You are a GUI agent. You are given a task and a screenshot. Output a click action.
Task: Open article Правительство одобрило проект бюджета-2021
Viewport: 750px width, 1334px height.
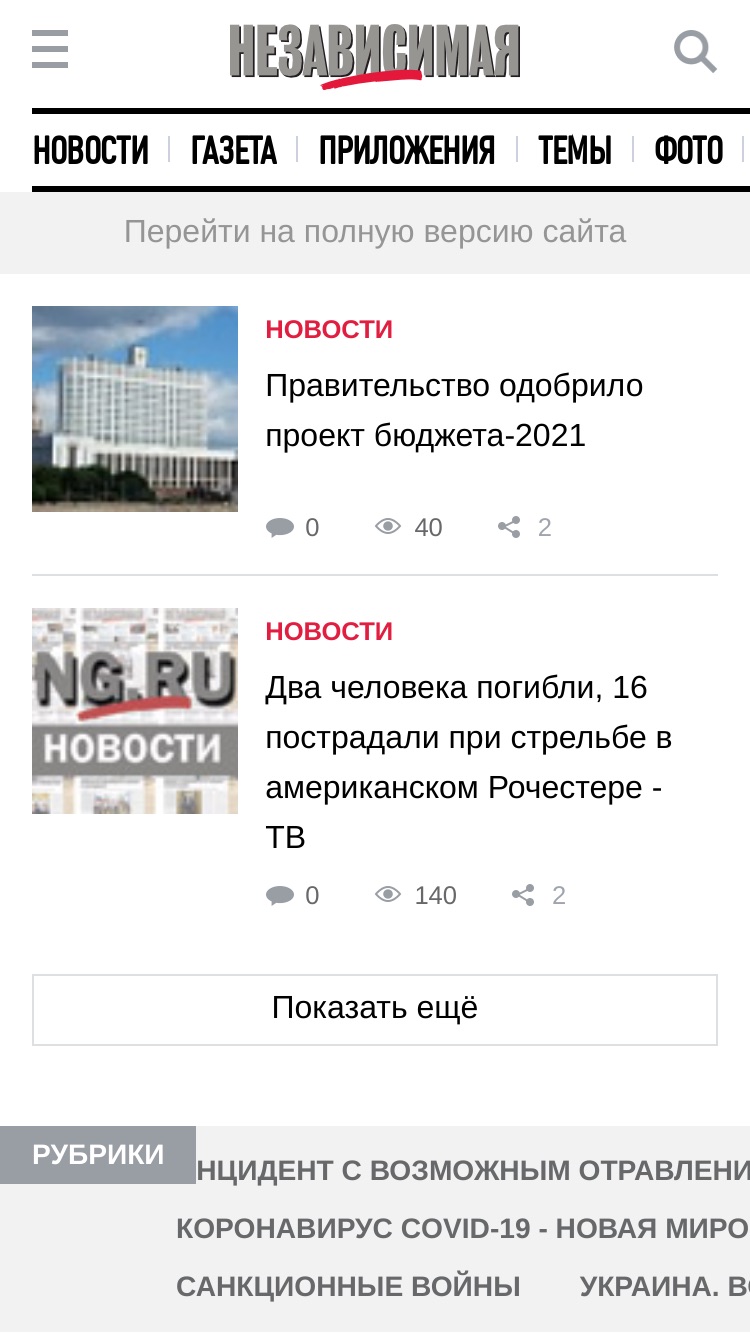coord(454,410)
